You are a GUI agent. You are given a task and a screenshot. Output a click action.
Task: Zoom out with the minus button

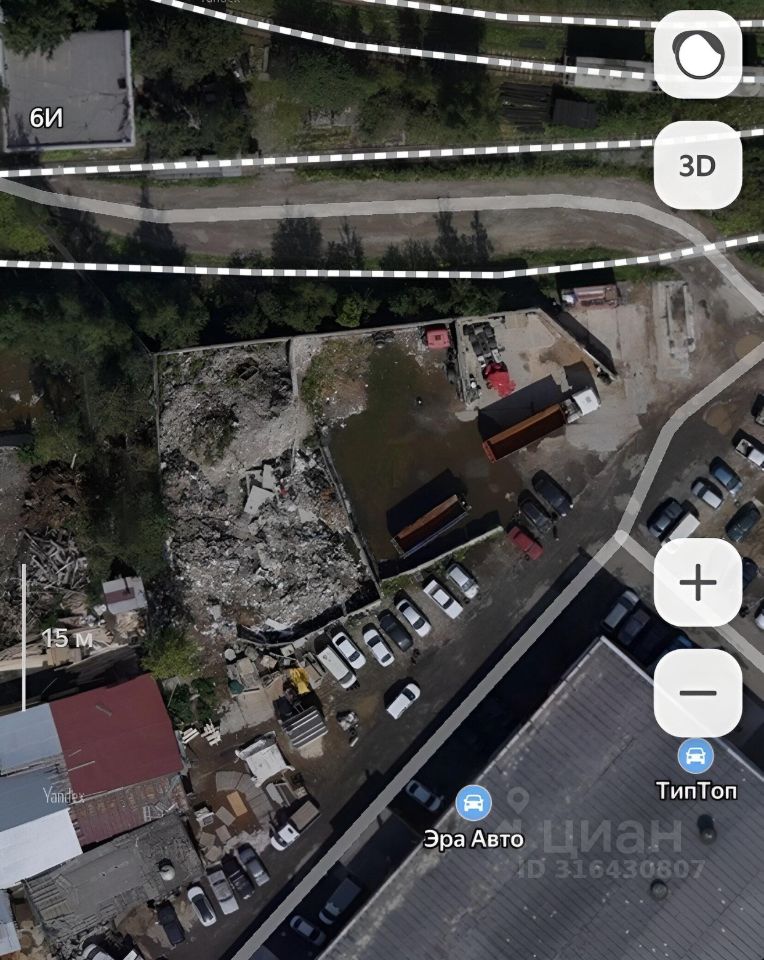pos(697,693)
